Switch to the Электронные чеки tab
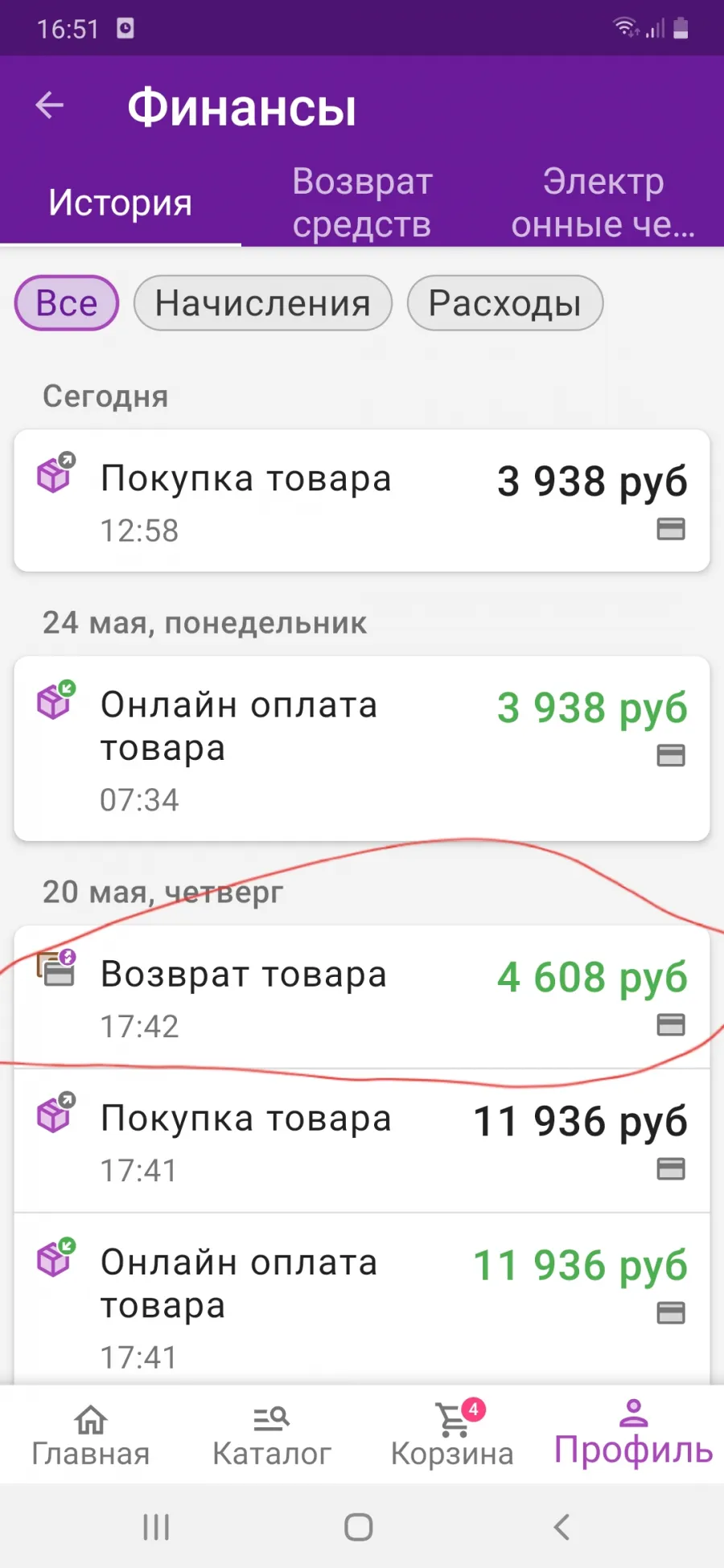 tap(603, 203)
